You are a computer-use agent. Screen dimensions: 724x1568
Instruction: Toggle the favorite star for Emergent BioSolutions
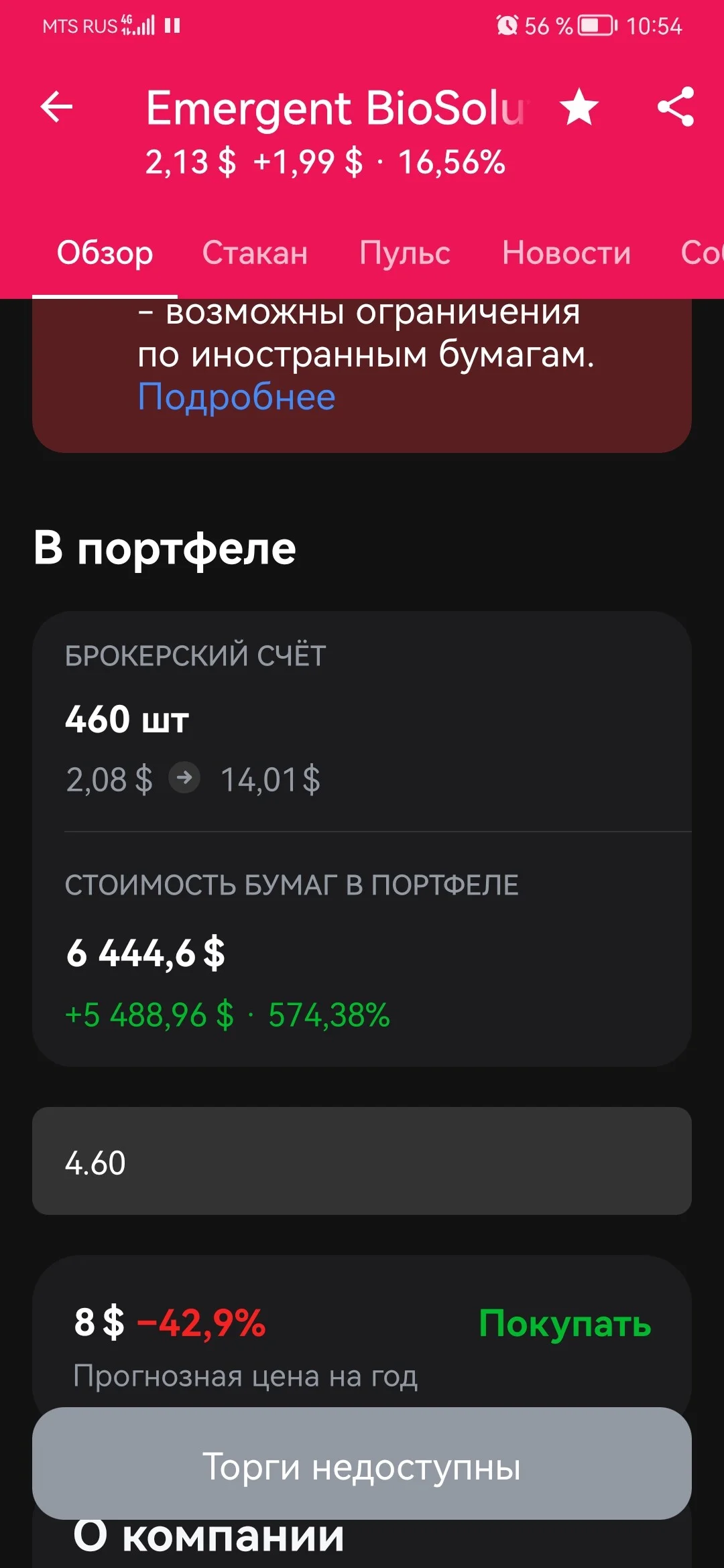click(x=579, y=107)
